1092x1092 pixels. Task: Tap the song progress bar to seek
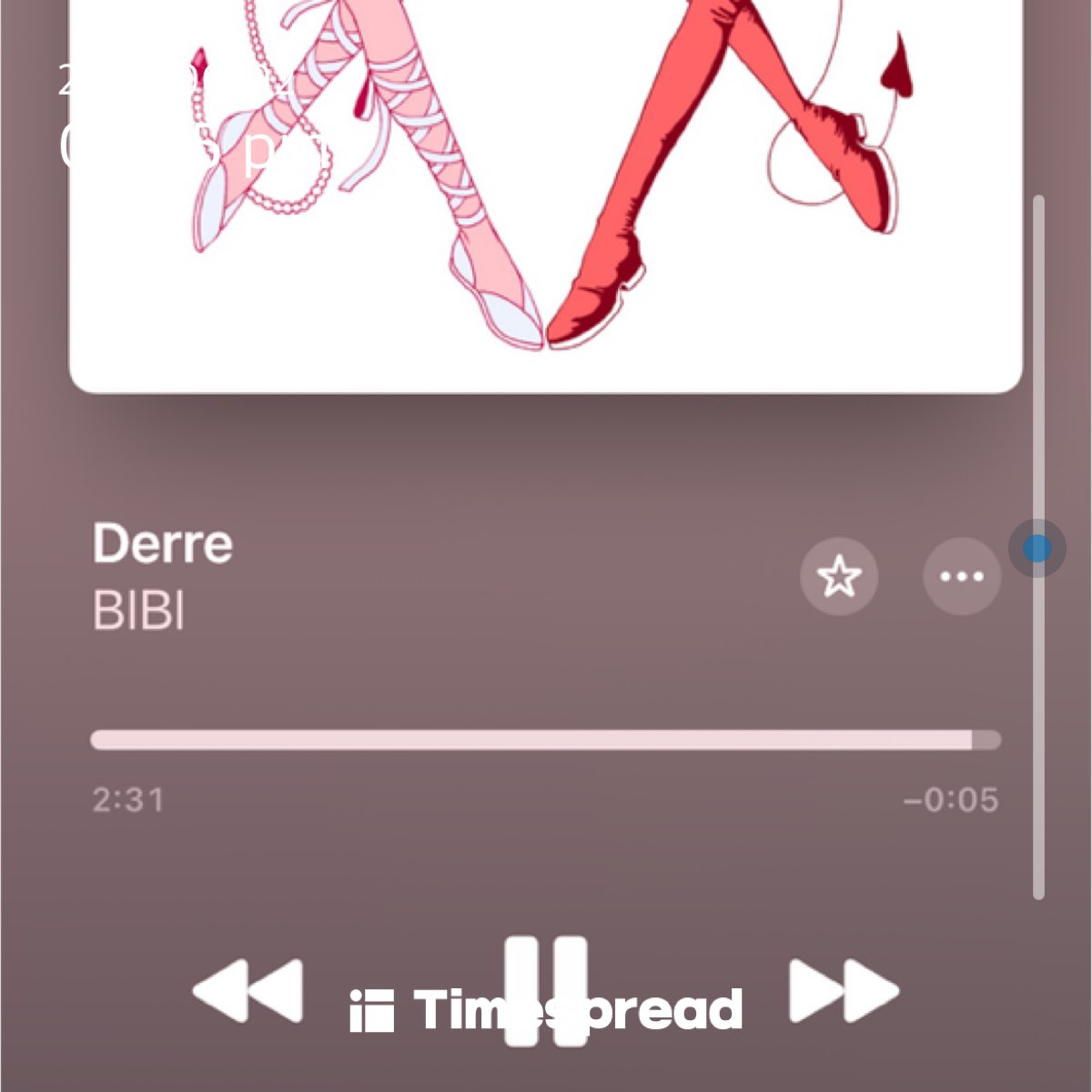546,740
